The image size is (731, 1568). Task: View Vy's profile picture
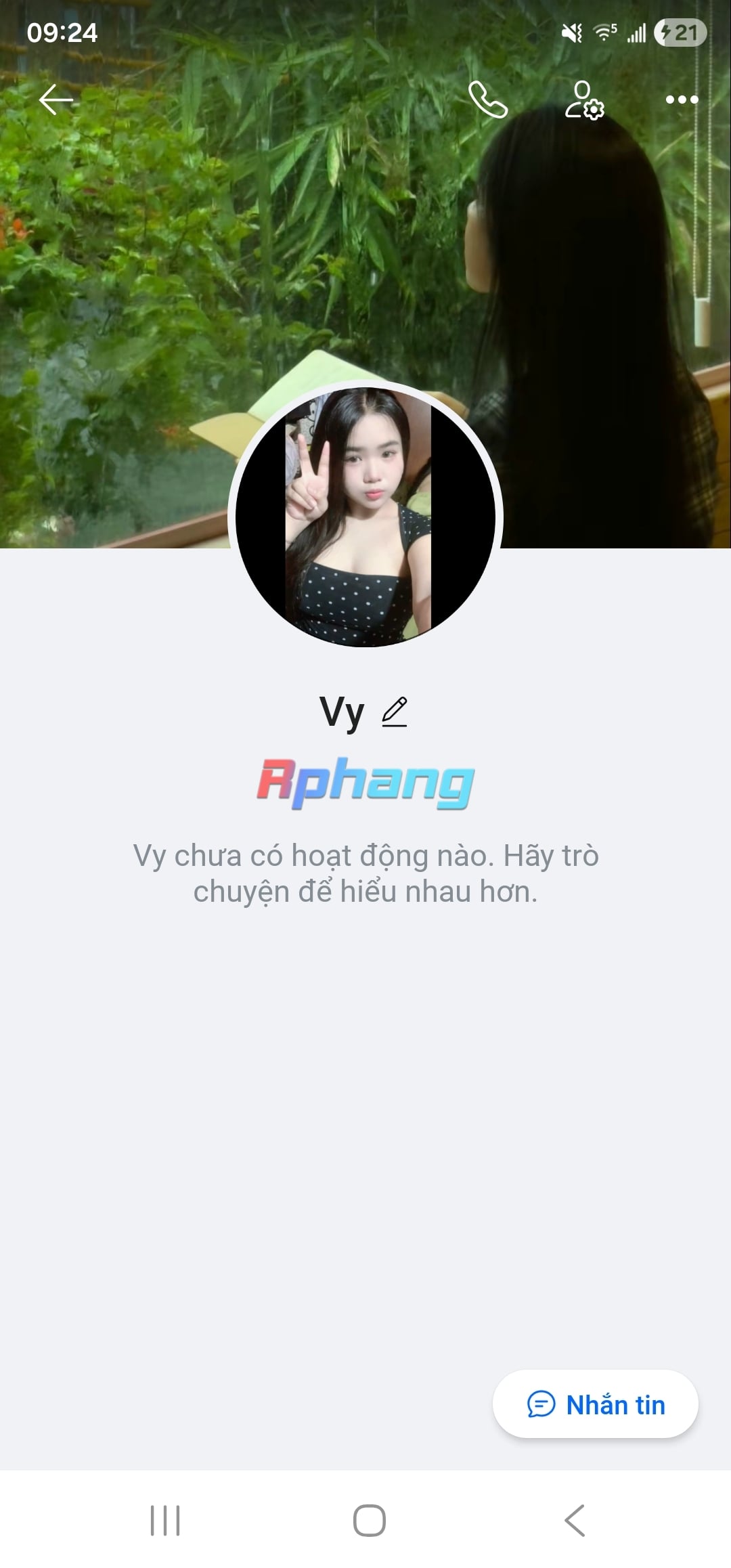click(x=365, y=517)
